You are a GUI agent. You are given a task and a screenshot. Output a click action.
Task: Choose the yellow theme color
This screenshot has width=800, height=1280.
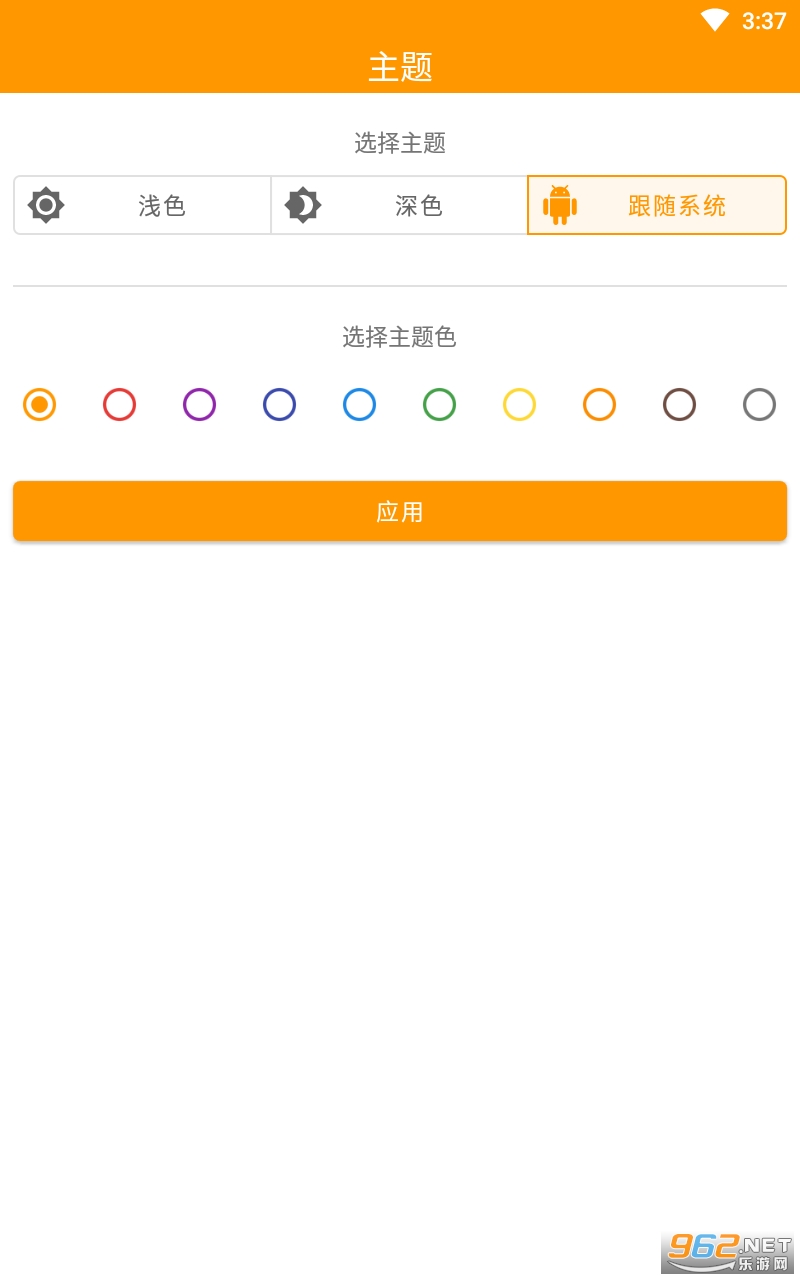519,404
